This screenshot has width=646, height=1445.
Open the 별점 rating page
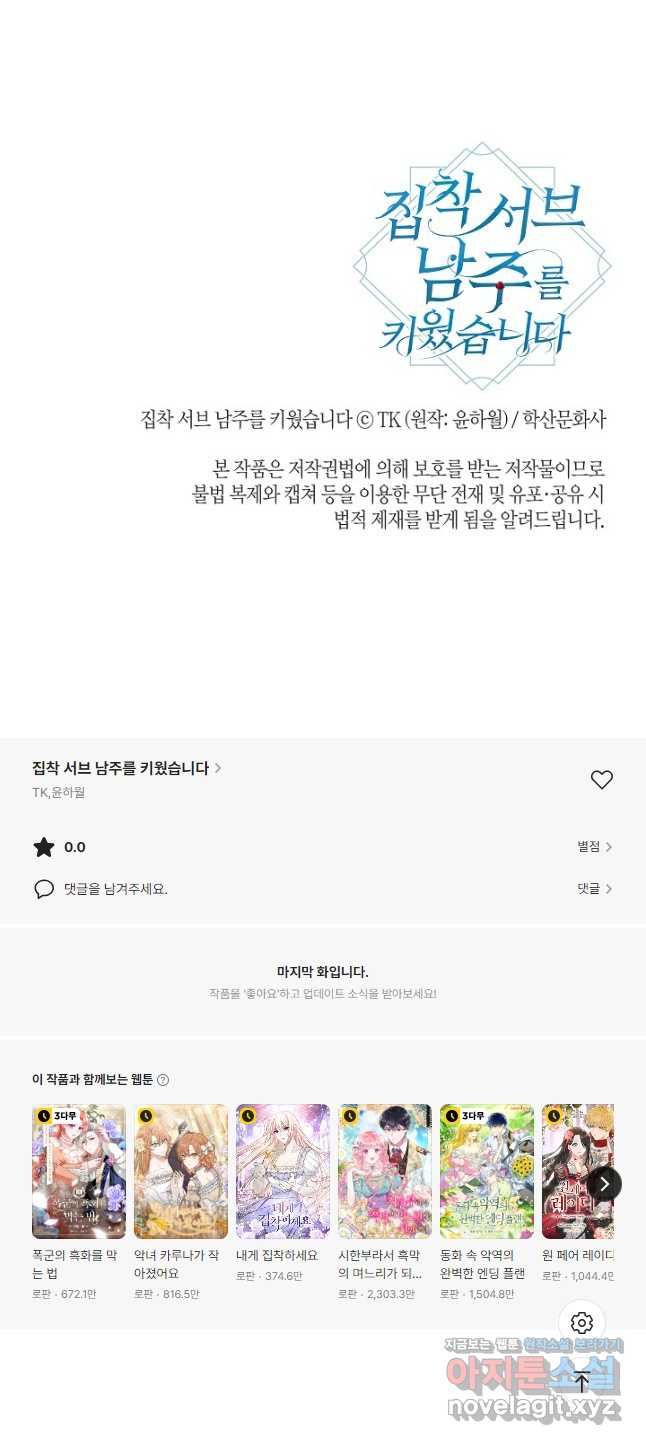(594, 847)
